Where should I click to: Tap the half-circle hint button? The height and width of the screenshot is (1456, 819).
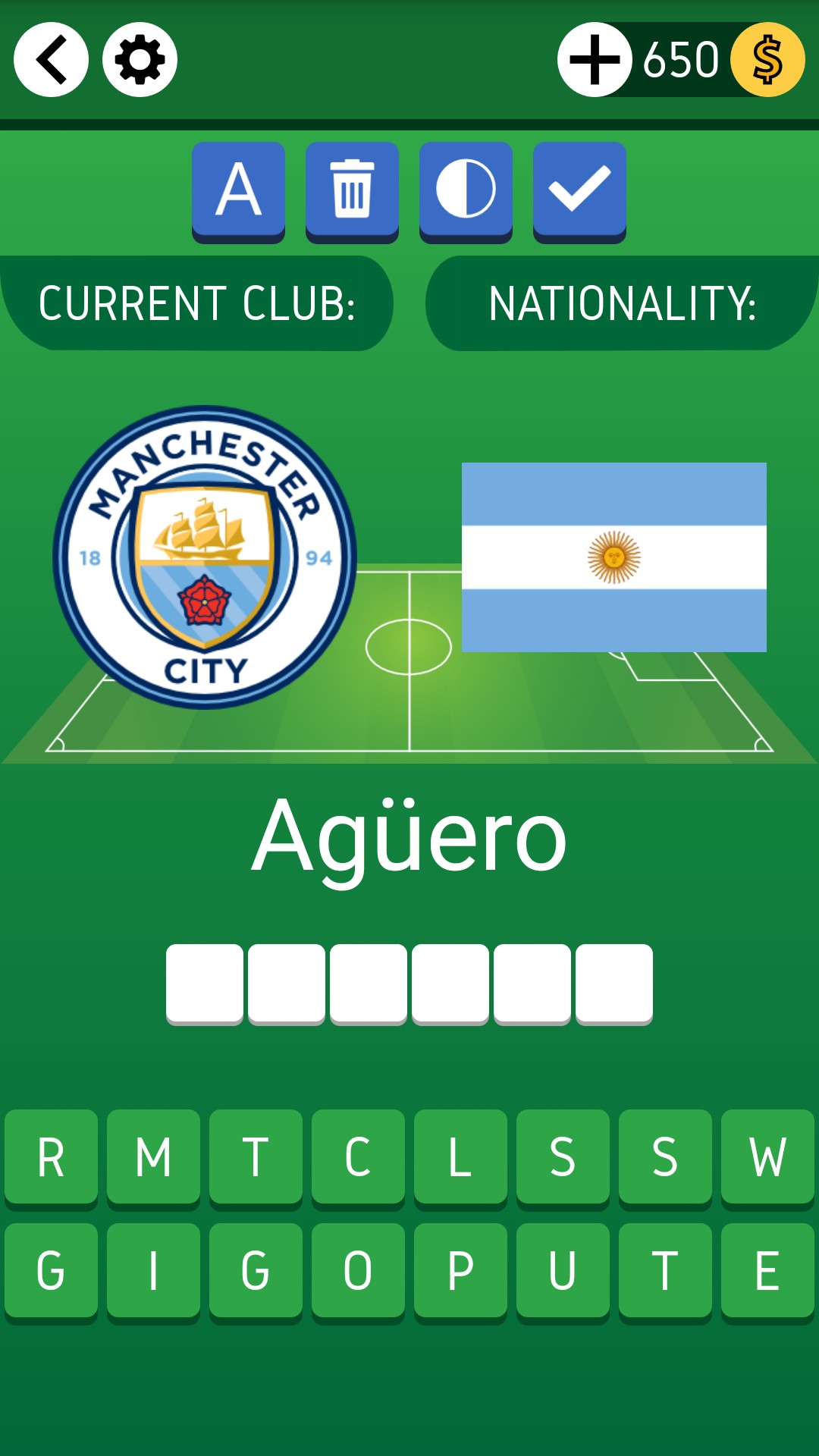point(466,191)
